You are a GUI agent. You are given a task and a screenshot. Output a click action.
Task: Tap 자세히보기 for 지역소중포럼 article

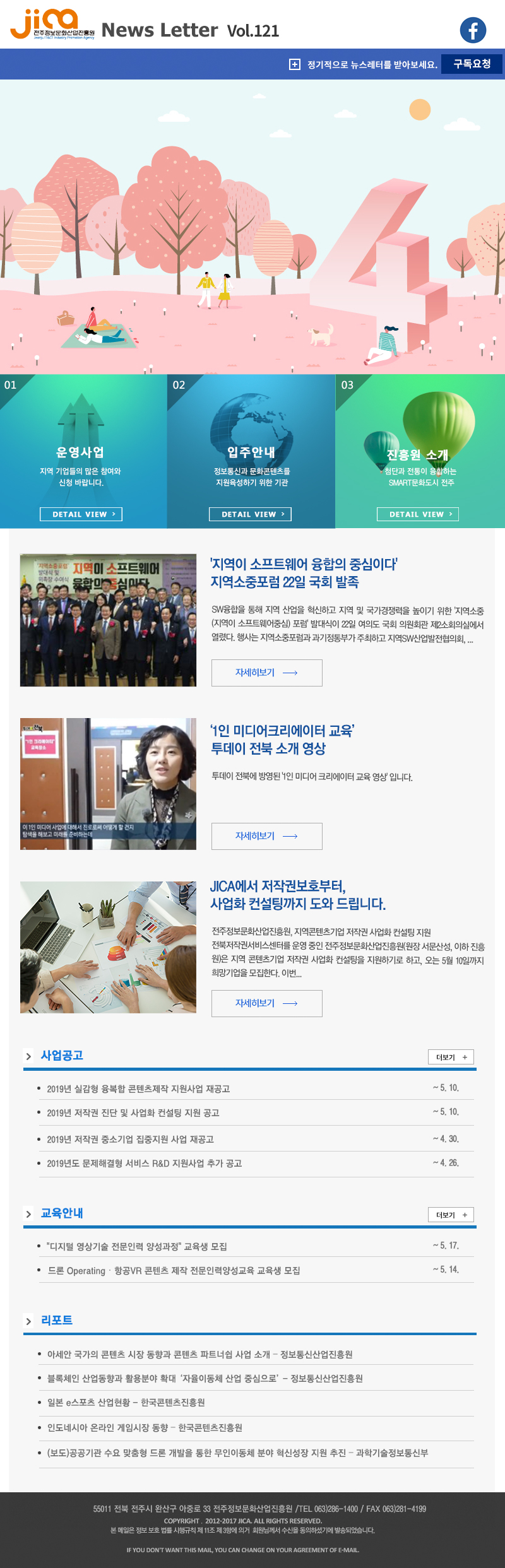(x=266, y=673)
